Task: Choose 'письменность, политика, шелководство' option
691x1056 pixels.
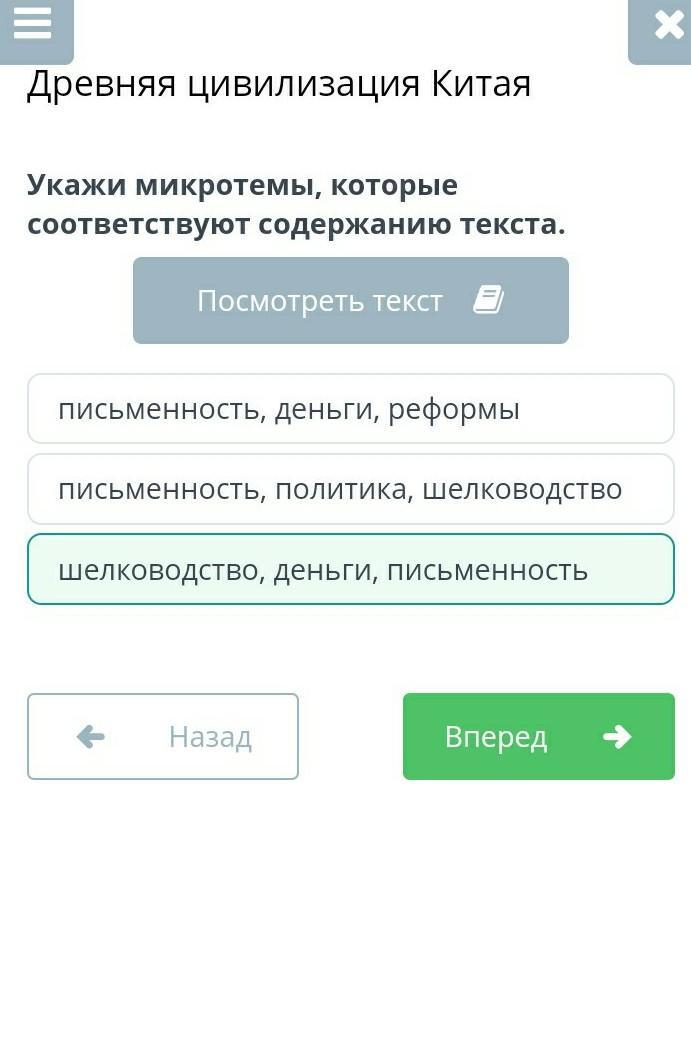Action: 350,489
